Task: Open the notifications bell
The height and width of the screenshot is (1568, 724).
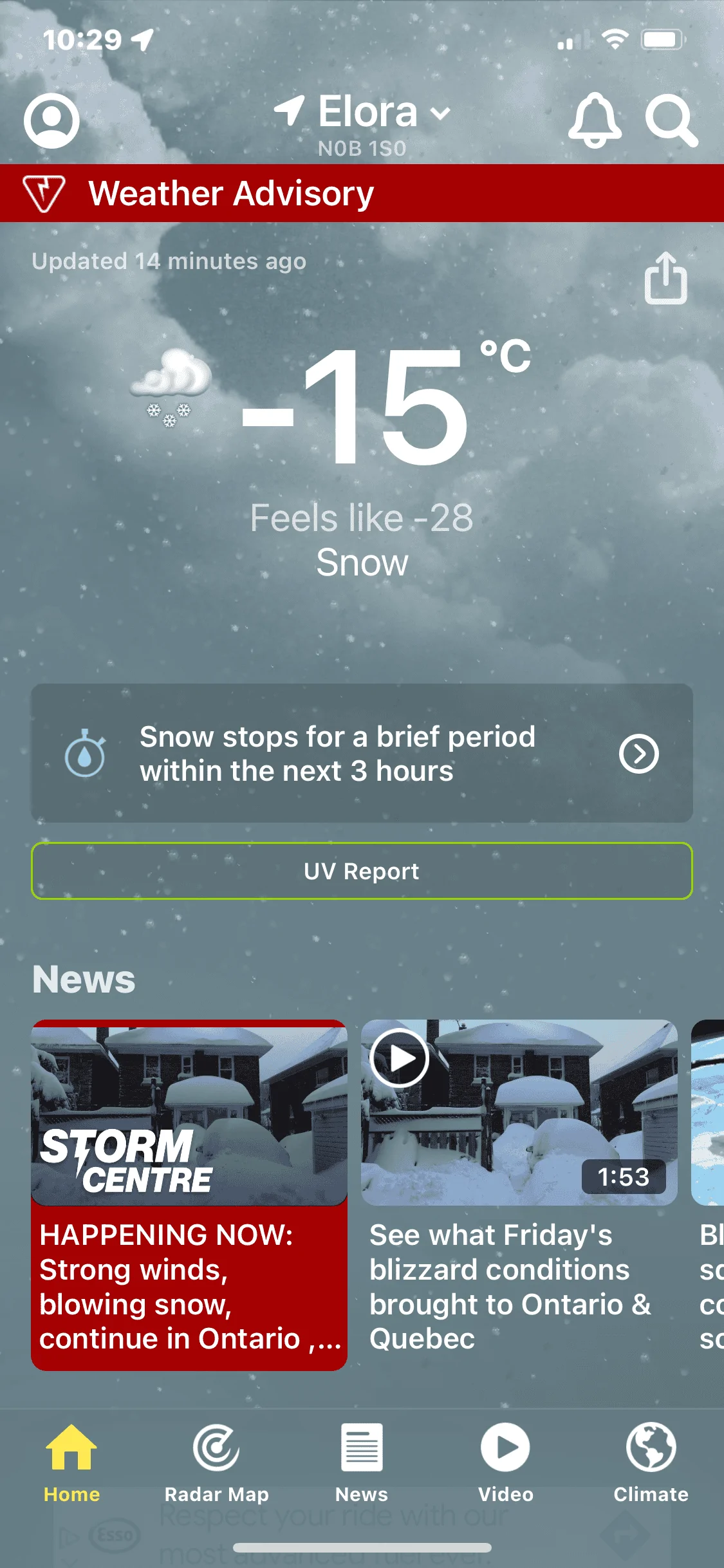Action: point(595,120)
